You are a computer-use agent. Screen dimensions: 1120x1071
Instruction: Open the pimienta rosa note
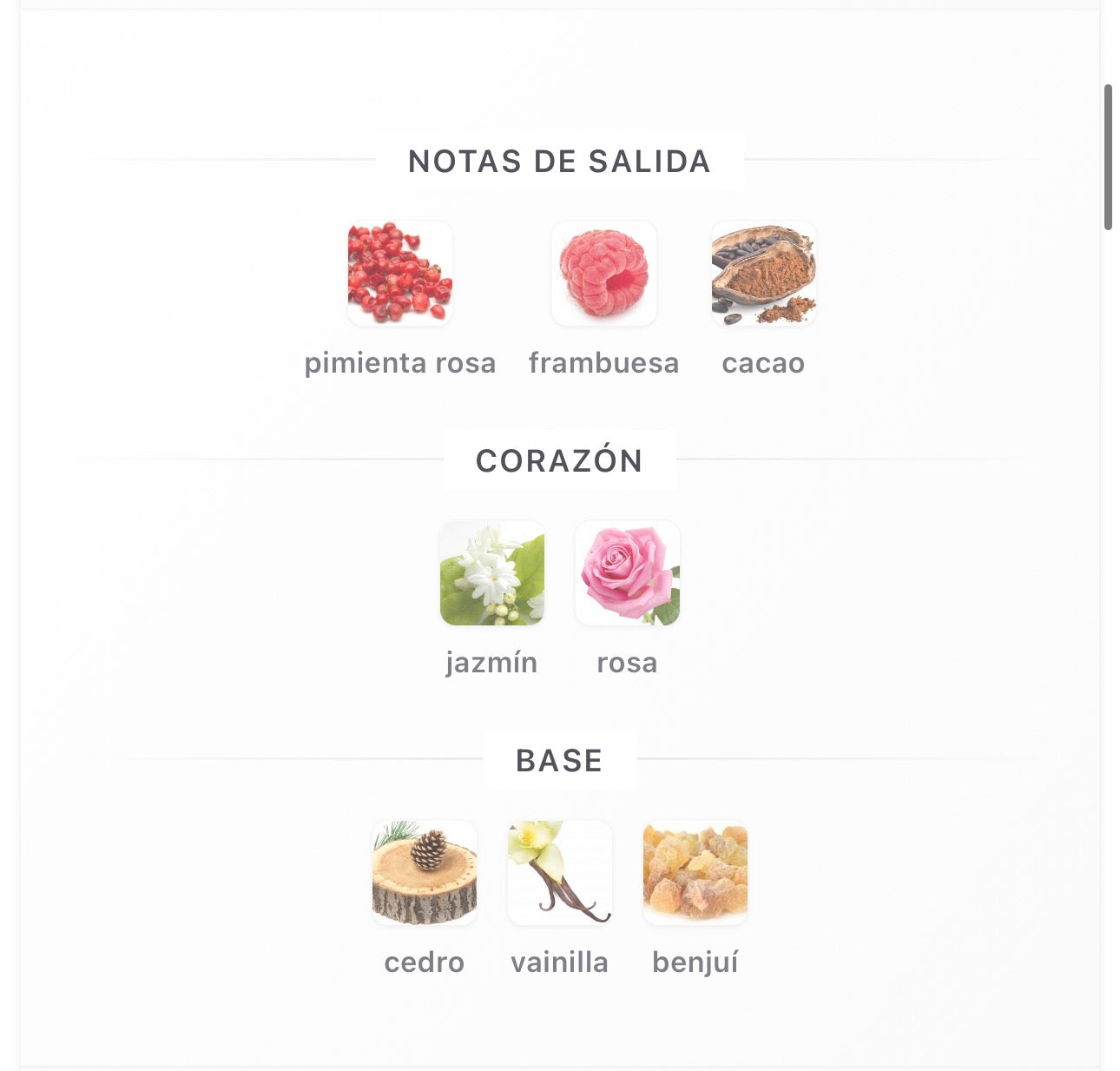(400, 274)
